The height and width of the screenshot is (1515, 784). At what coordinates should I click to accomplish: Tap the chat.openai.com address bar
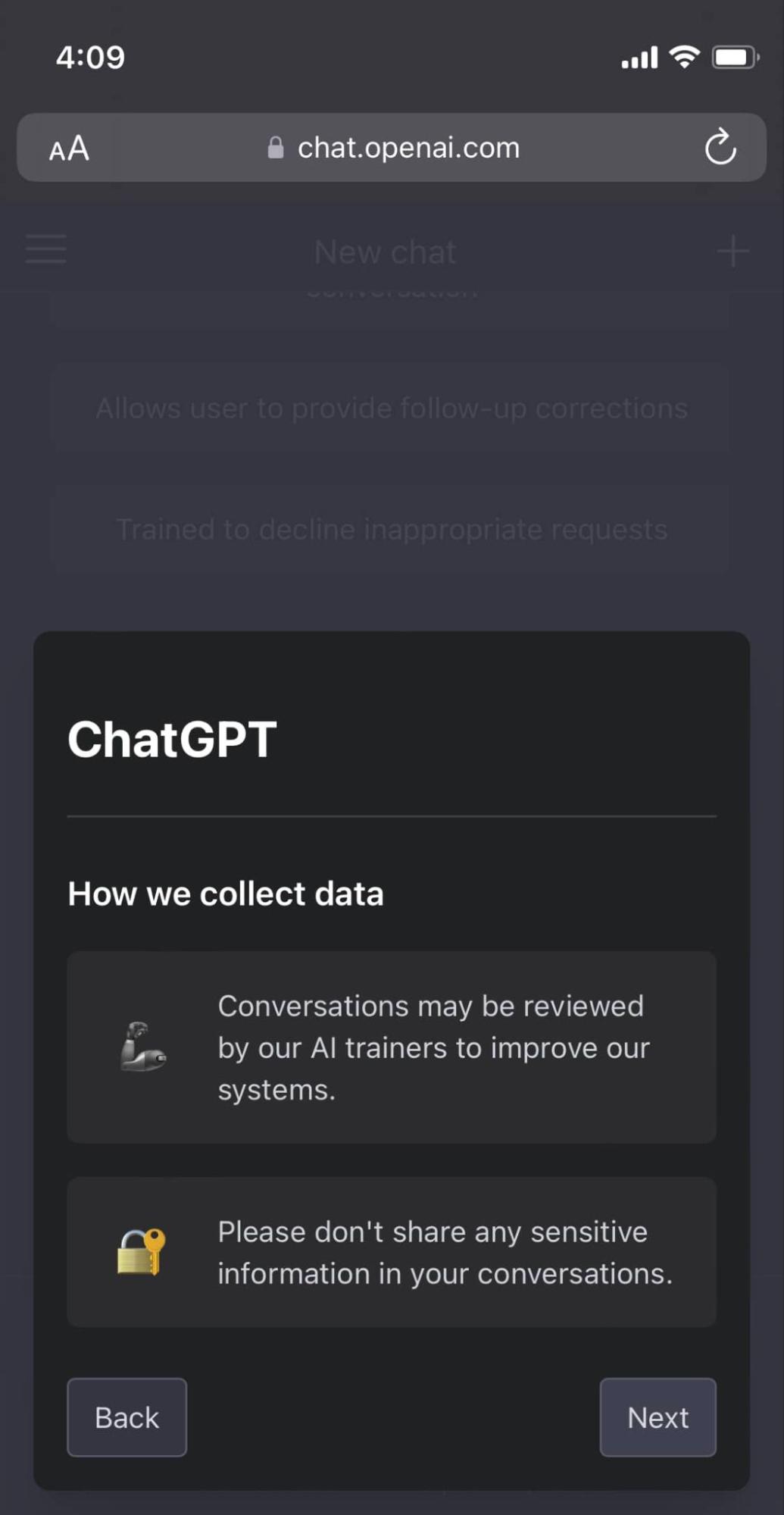(x=392, y=148)
